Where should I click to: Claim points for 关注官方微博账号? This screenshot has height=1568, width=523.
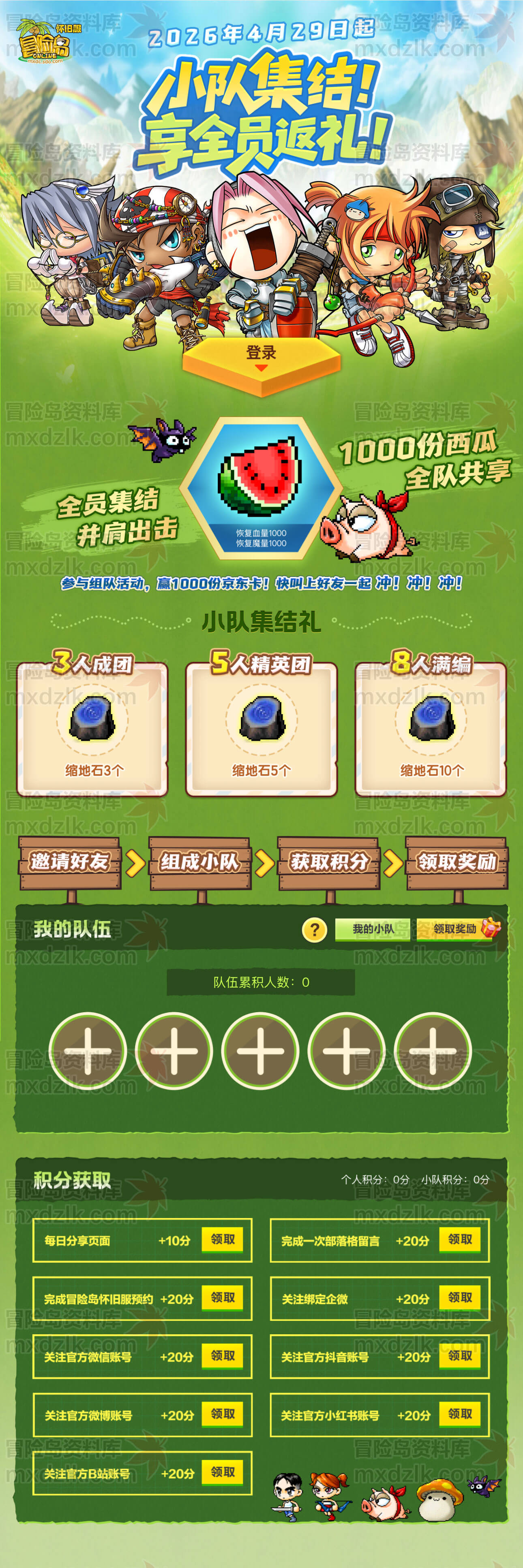pyautogui.click(x=223, y=1414)
